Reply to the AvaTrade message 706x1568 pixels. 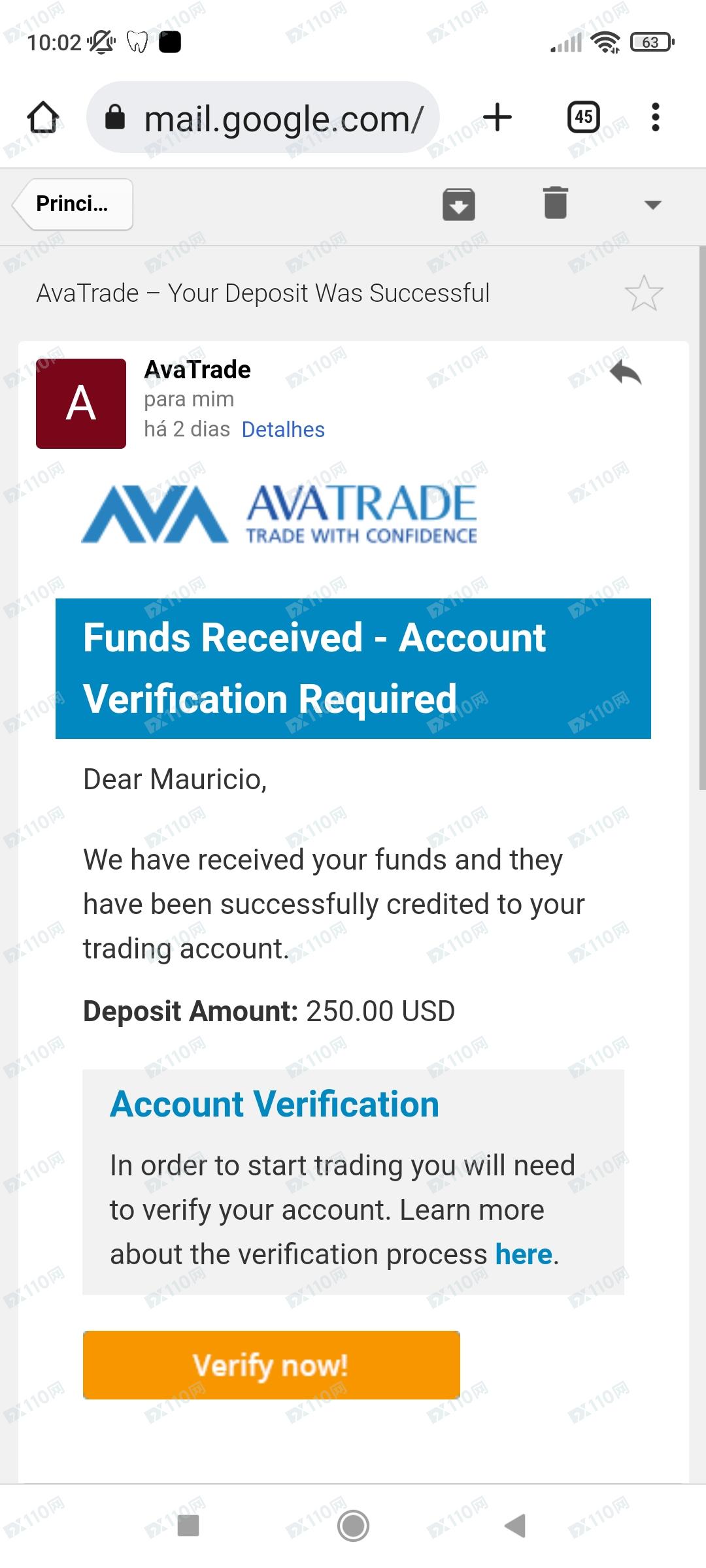626,373
